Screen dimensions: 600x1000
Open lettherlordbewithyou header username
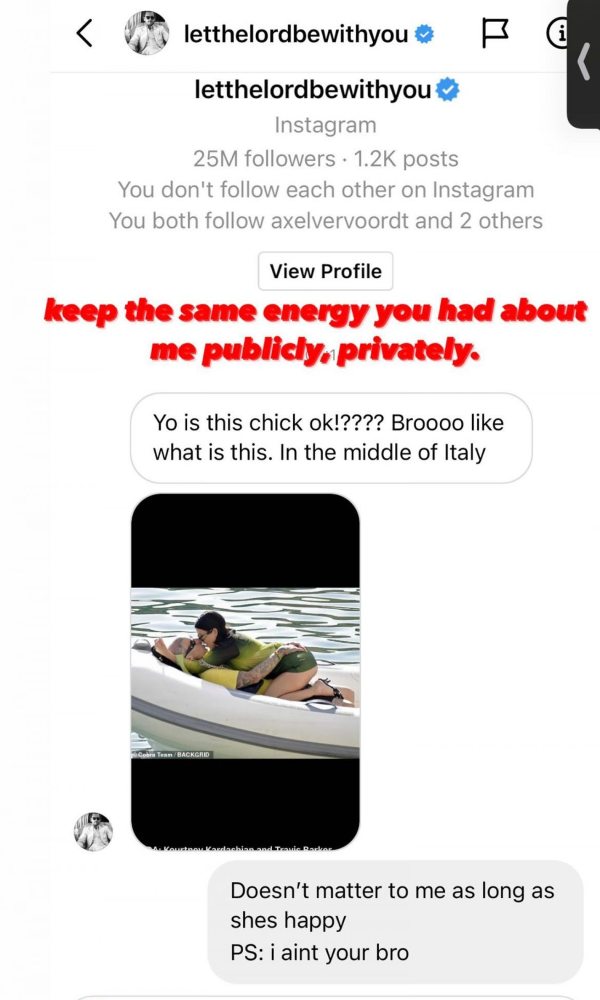tap(296, 34)
